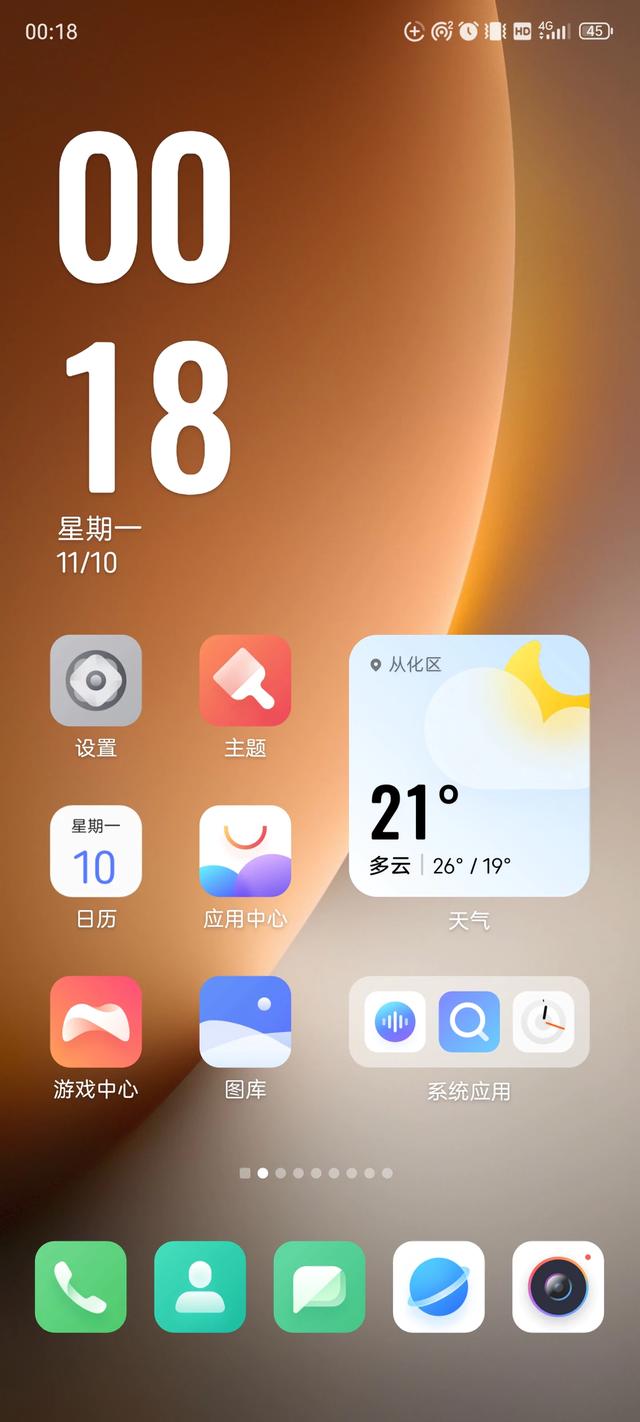Launch 游戏中心 game center

tap(96, 1022)
